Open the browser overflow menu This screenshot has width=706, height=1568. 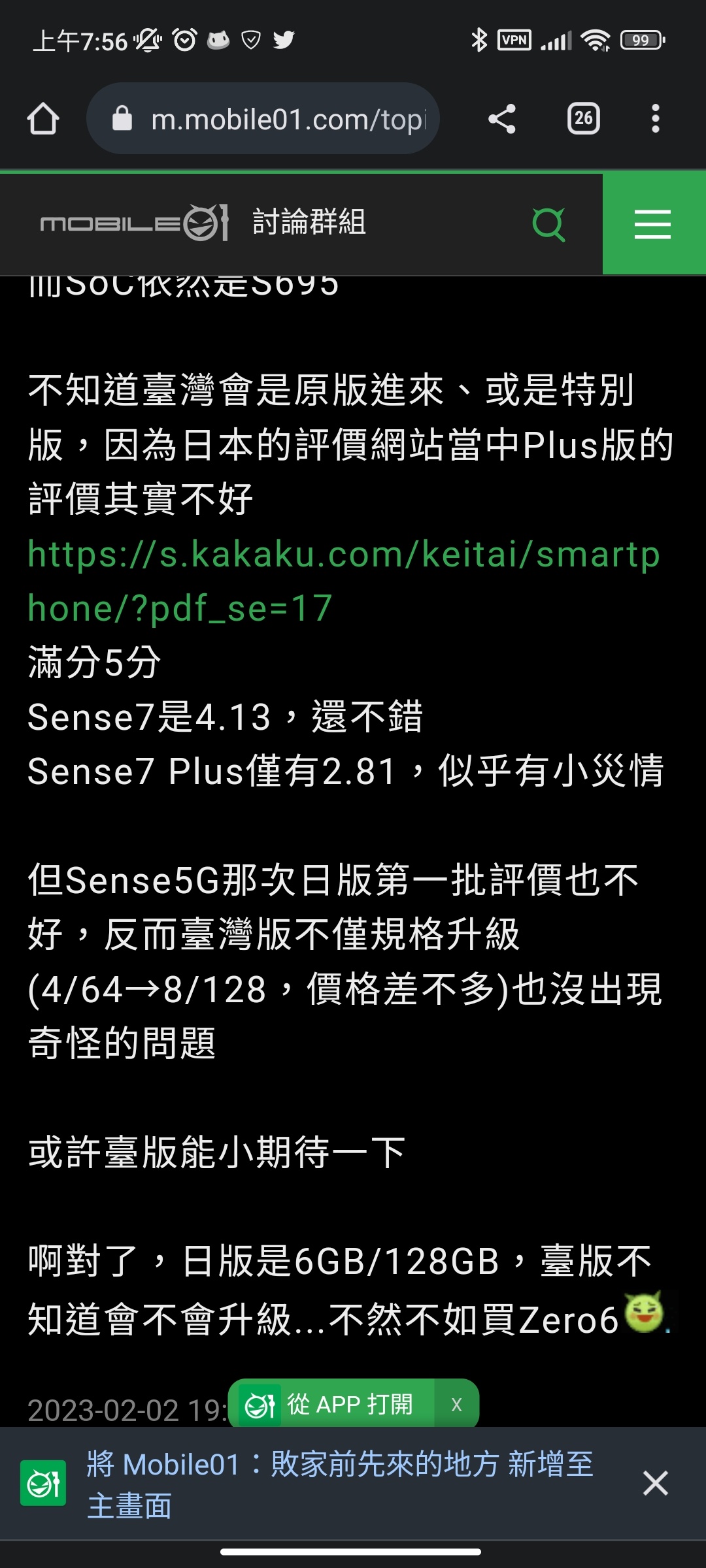coord(655,119)
